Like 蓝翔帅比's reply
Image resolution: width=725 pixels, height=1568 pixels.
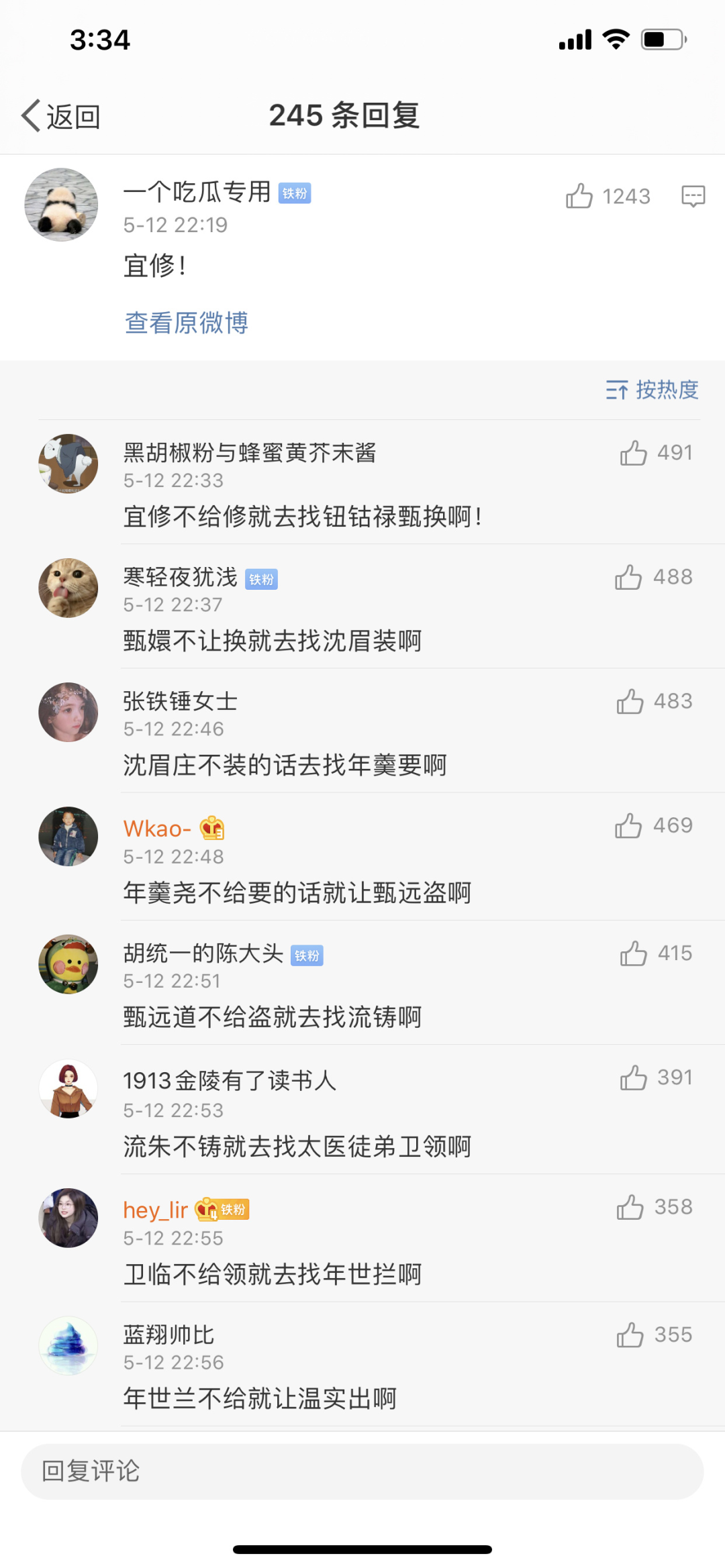630,1335
